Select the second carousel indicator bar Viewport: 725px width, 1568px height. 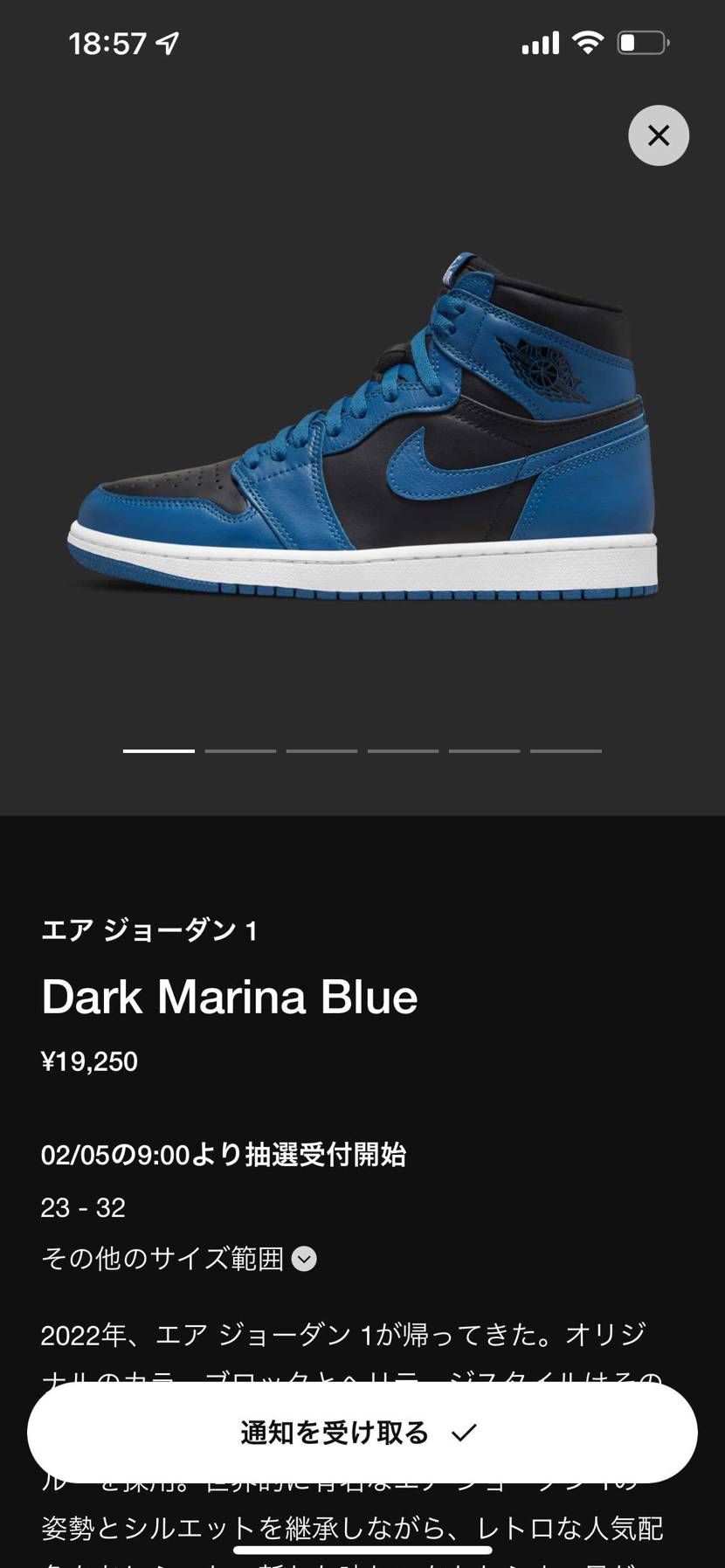(240, 750)
